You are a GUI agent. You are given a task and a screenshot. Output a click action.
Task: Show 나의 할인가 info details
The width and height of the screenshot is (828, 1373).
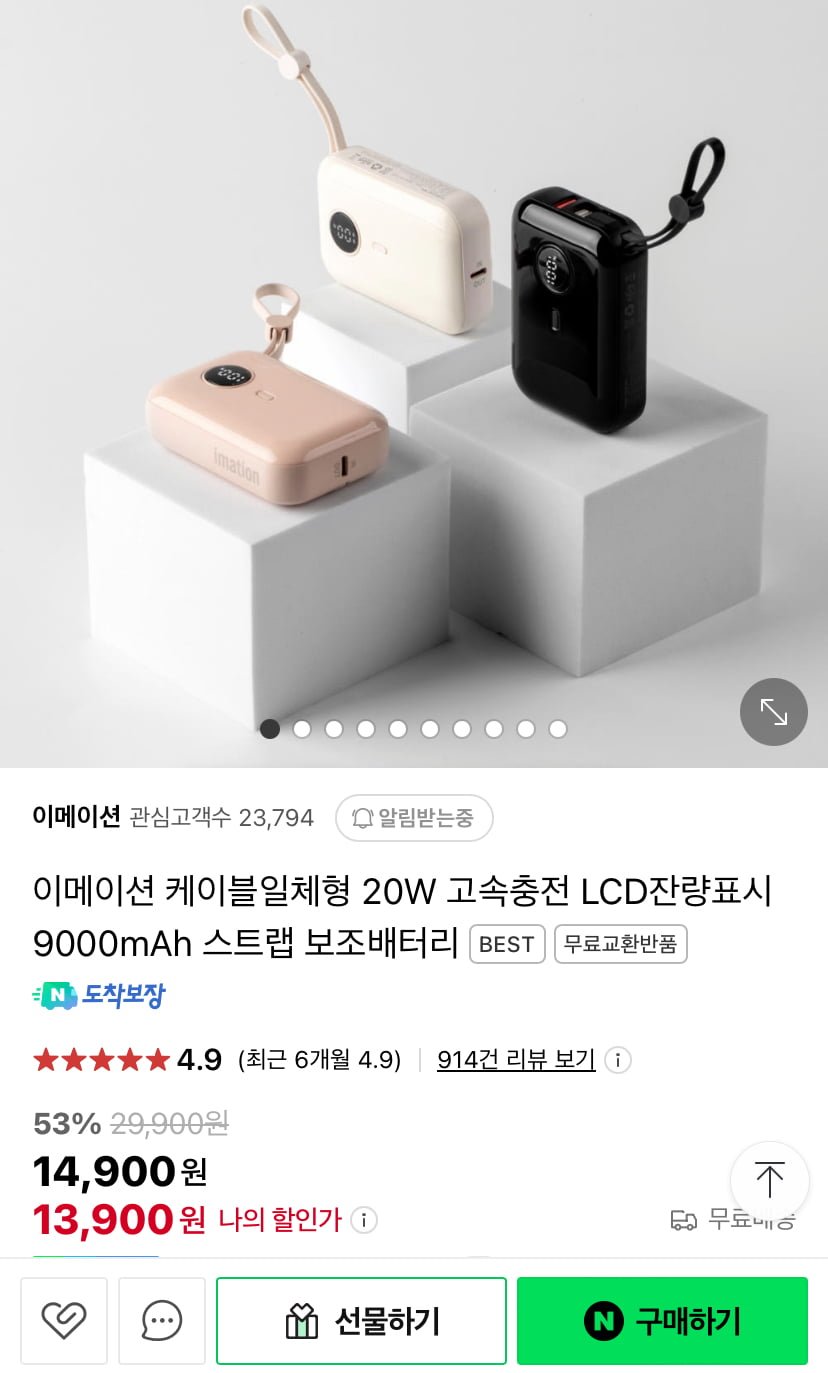pyautogui.click(x=364, y=1220)
